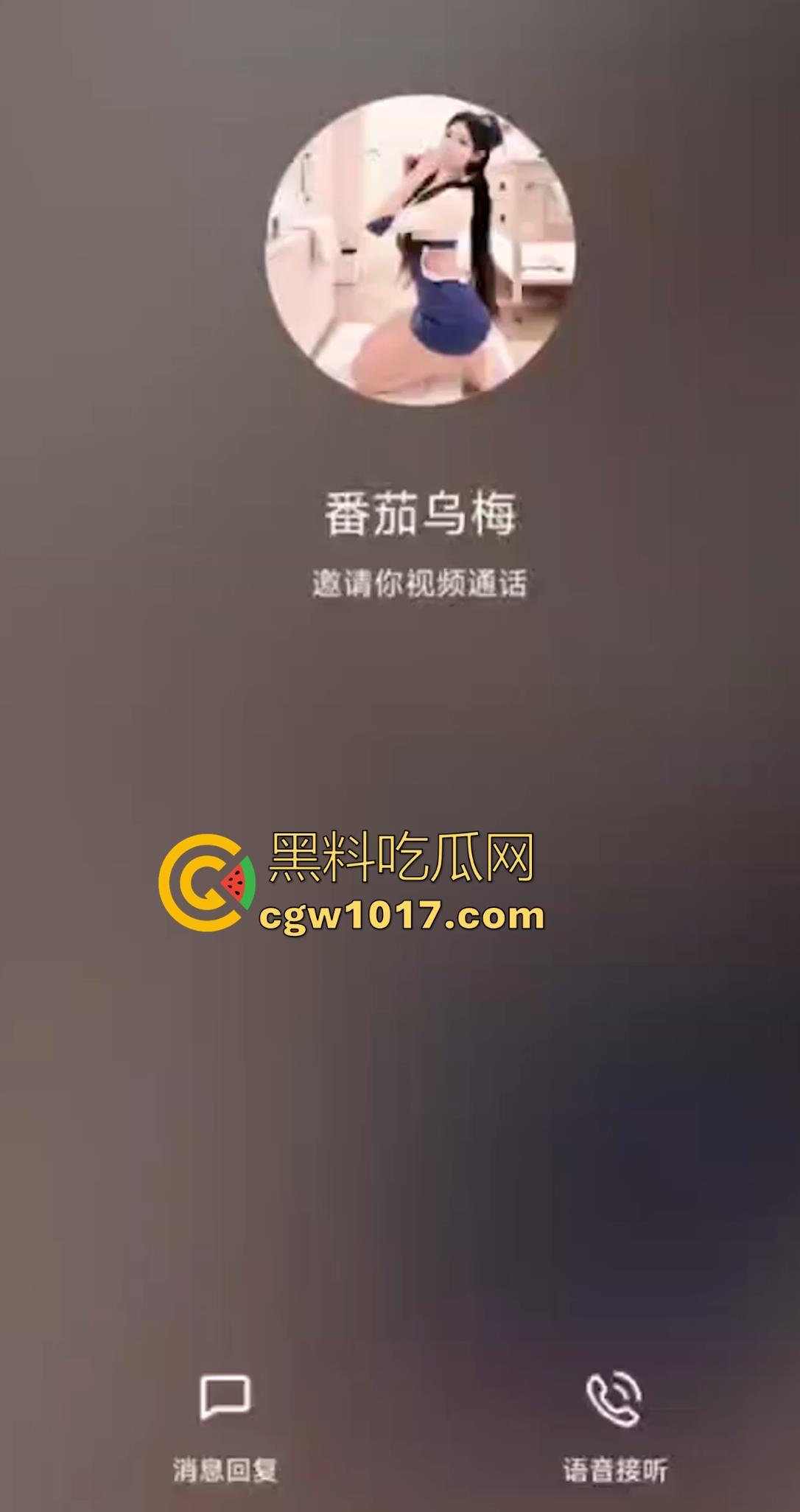Answer as voice call (语音接听)
800x1512 pixels.
pyautogui.click(x=615, y=1399)
